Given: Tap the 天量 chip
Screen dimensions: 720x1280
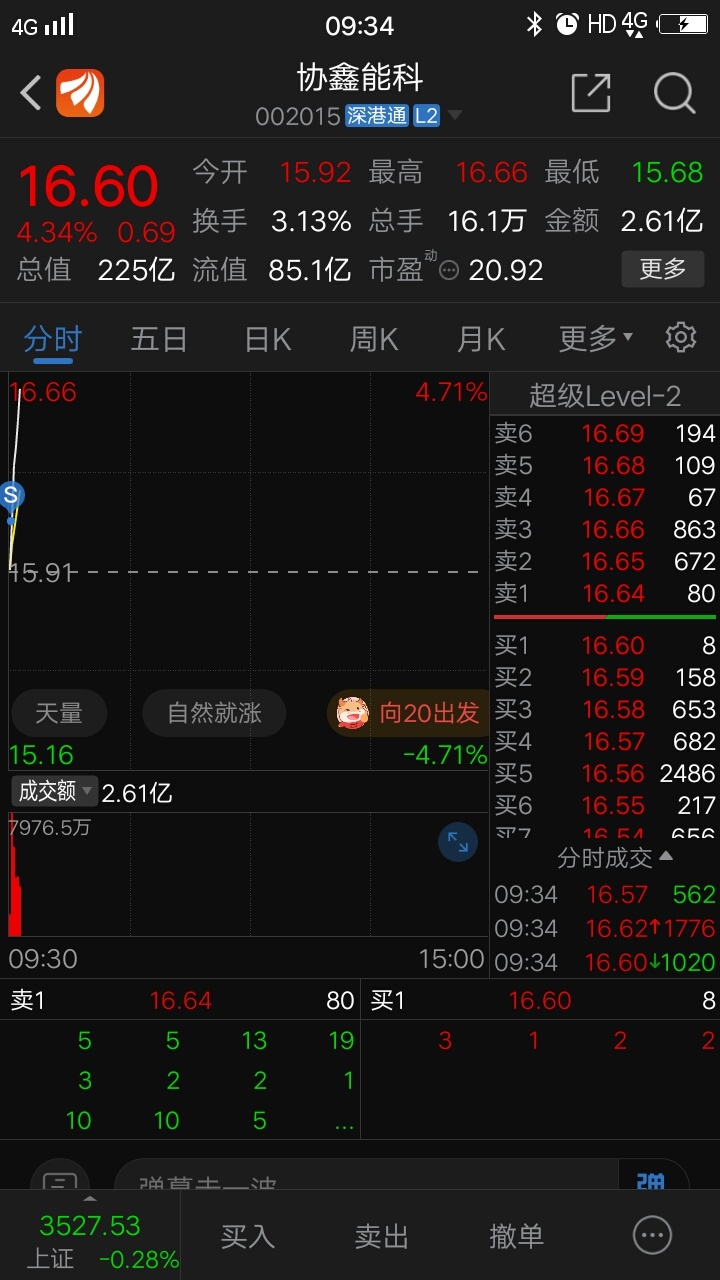Looking at the screenshot, I should click(x=59, y=713).
